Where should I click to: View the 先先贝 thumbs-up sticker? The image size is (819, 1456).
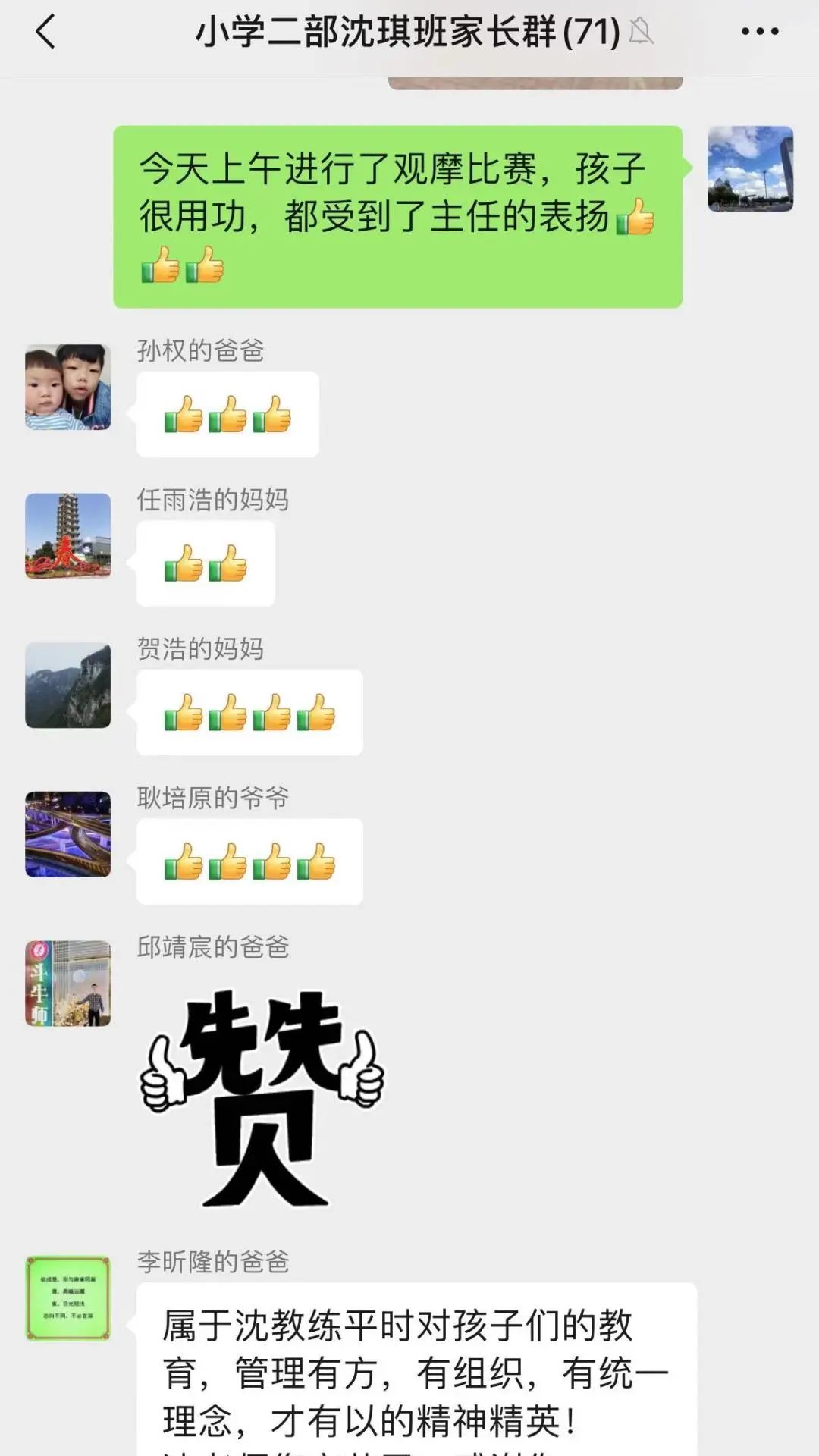coord(262,1096)
